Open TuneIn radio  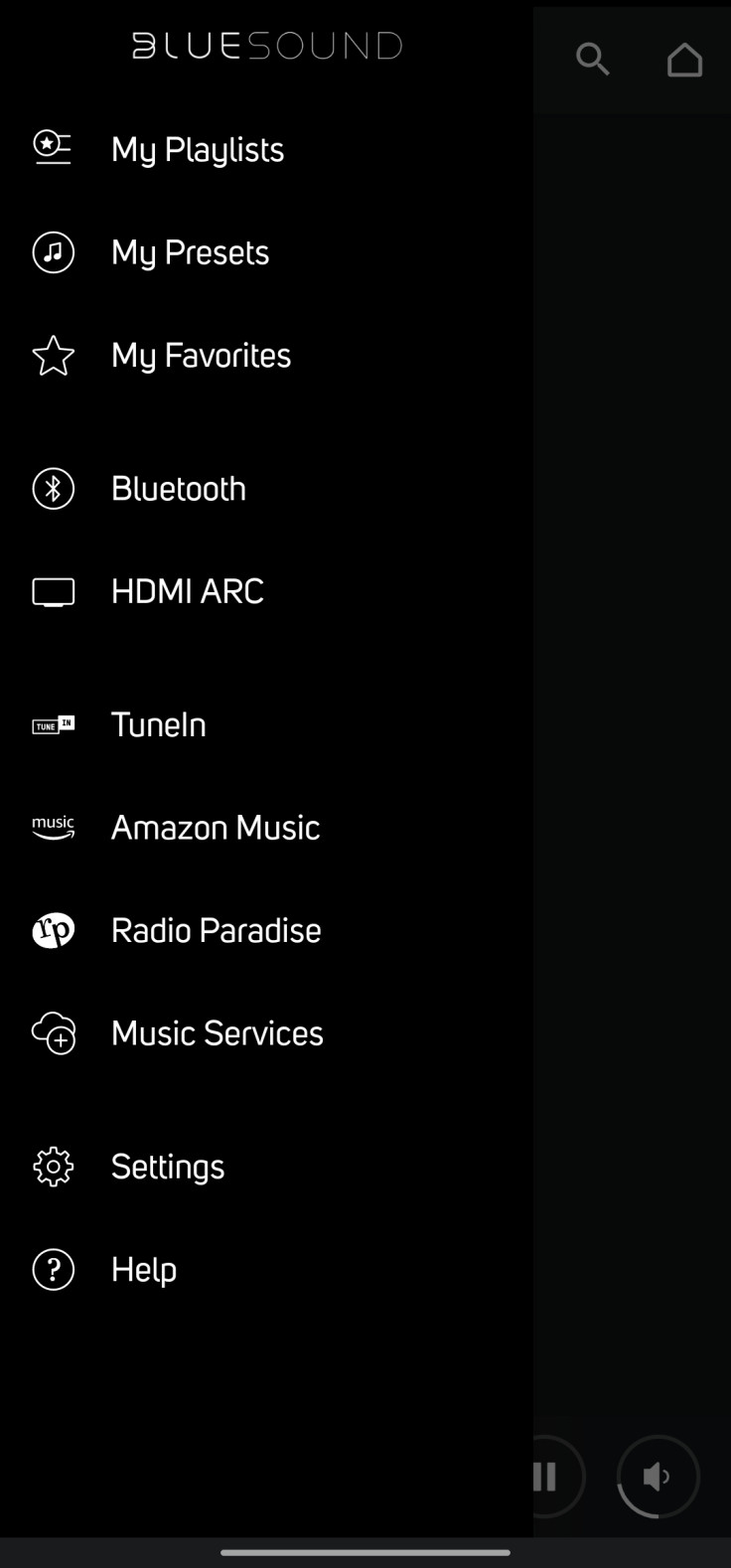pyautogui.click(x=158, y=724)
